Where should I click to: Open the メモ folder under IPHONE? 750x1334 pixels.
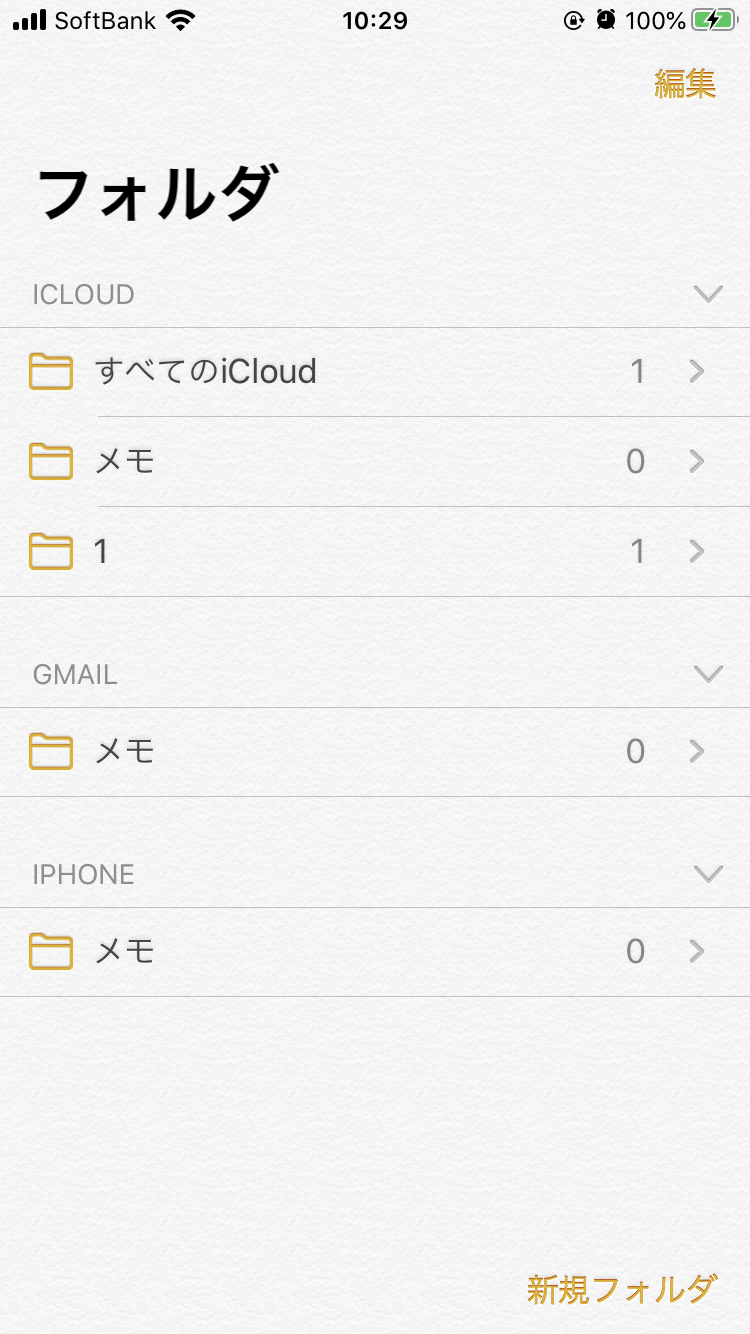coord(375,952)
